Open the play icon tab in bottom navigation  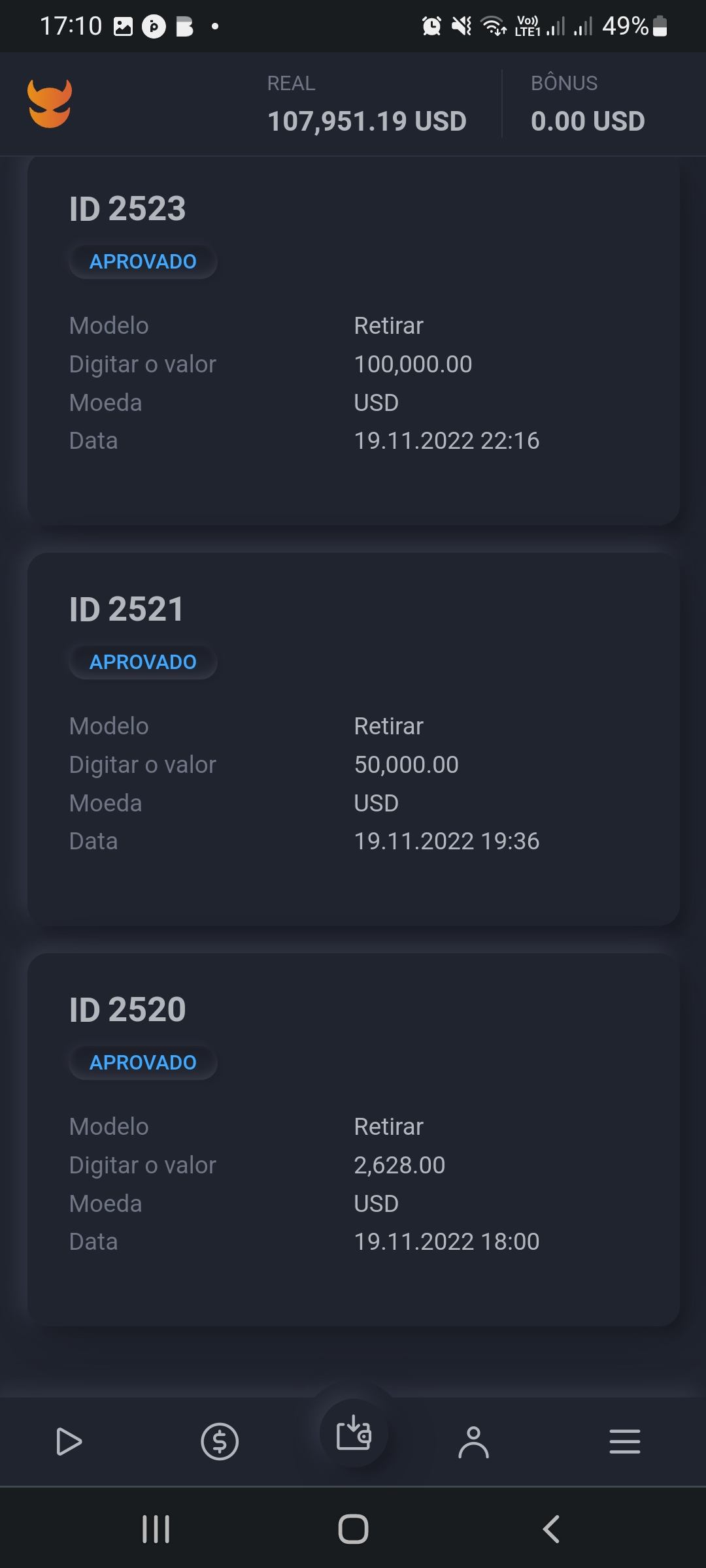point(69,1442)
